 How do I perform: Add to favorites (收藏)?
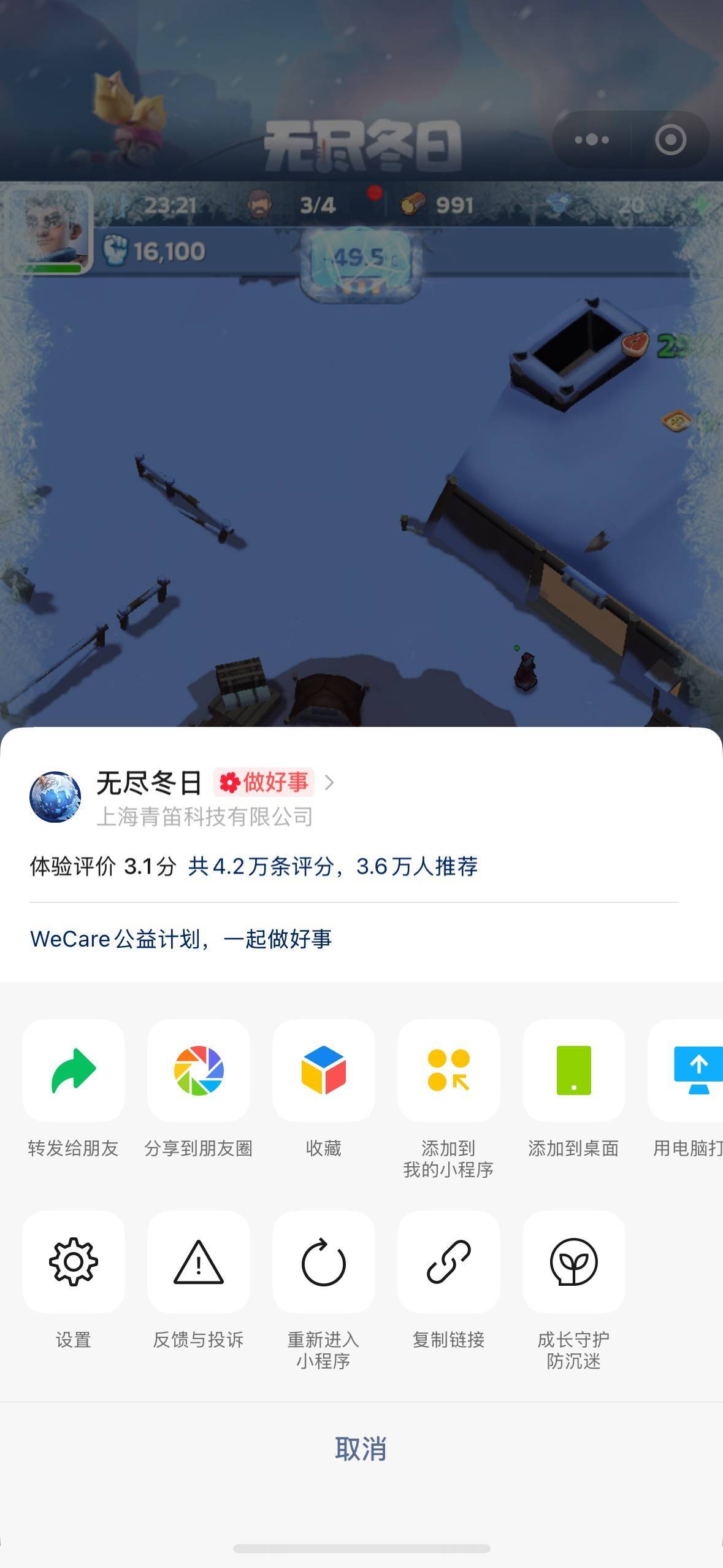(x=324, y=1071)
